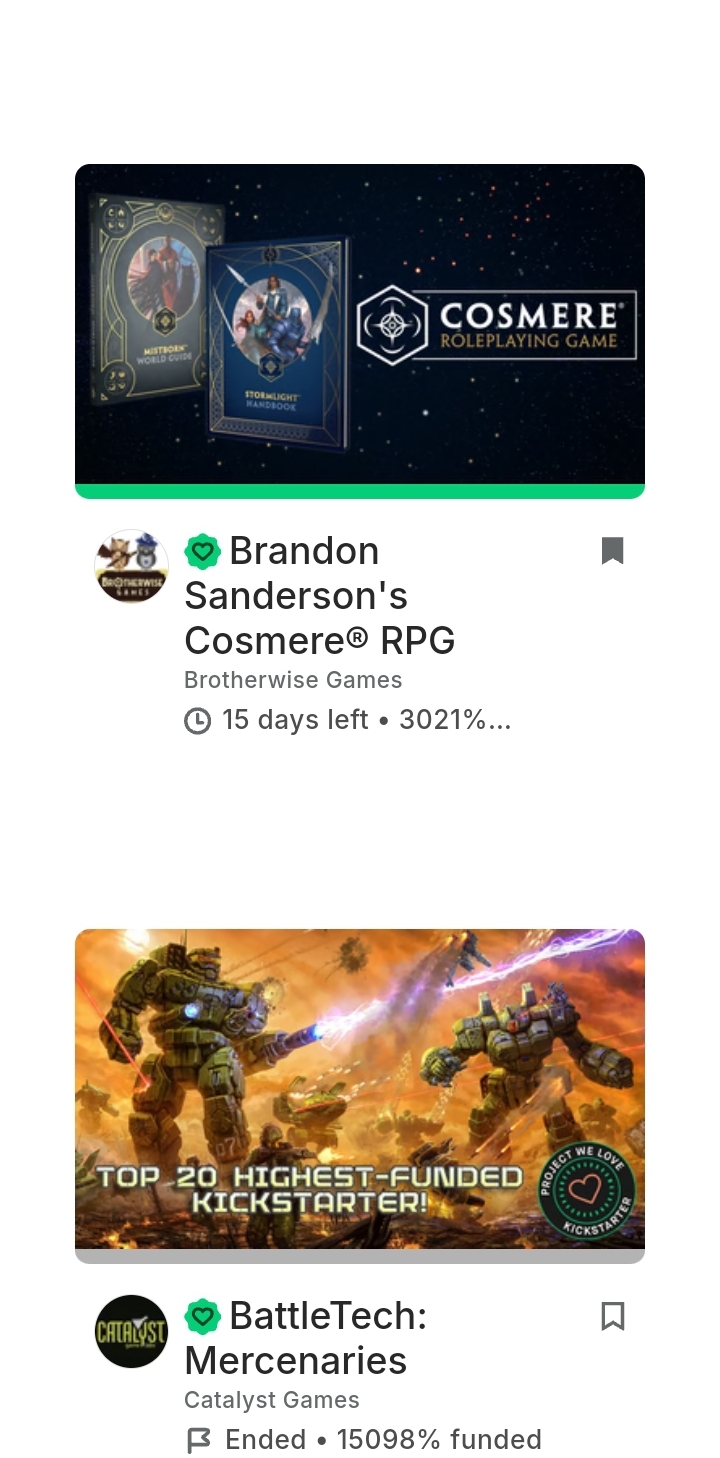Bookmark the BattleTech: Mercenaries project
The image size is (720, 1458).
612,1316
